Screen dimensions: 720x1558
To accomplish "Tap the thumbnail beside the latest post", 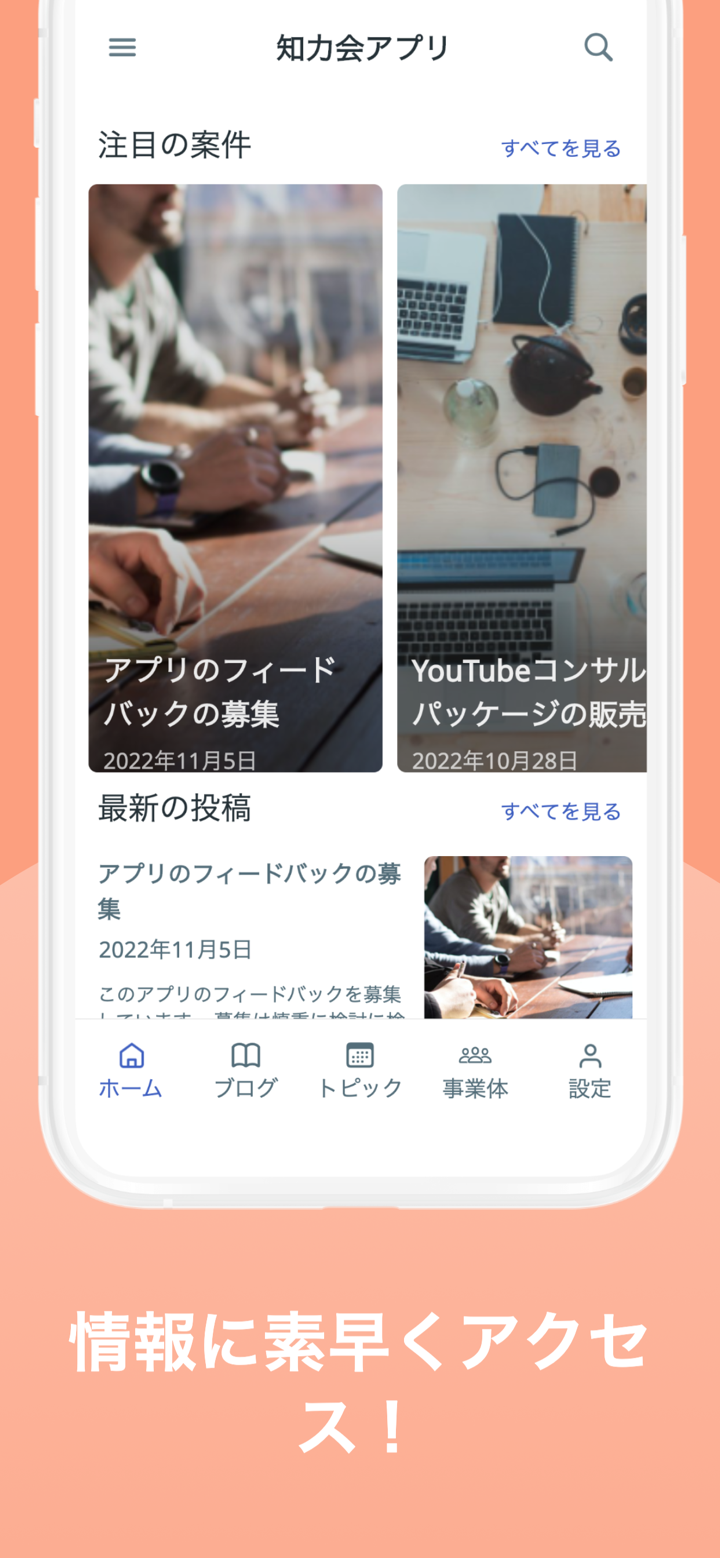I will (x=527, y=936).
